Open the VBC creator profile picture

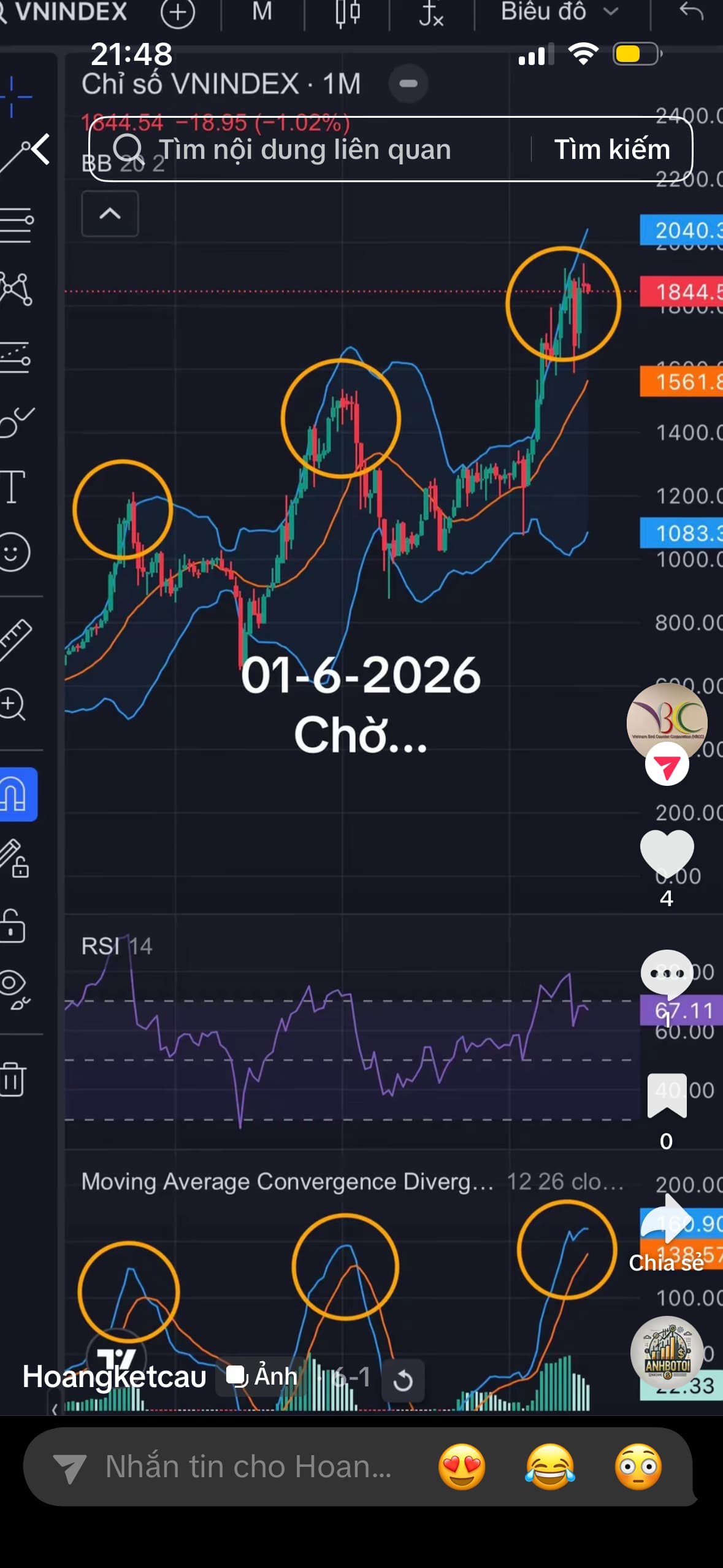tap(667, 722)
